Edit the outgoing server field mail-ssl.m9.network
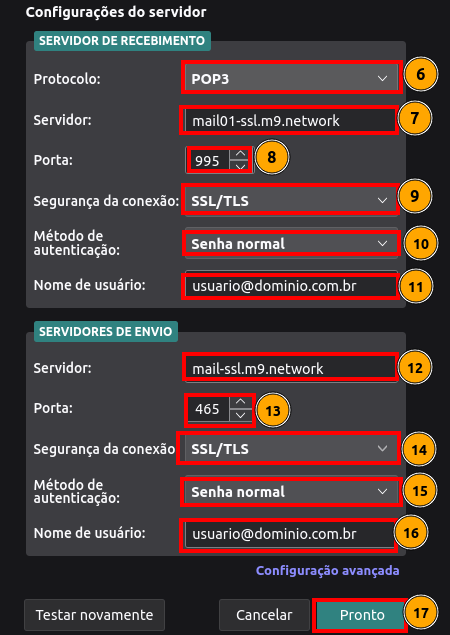This screenshot has width=450, height=635. pyautogui.click(x=290, y=369)
